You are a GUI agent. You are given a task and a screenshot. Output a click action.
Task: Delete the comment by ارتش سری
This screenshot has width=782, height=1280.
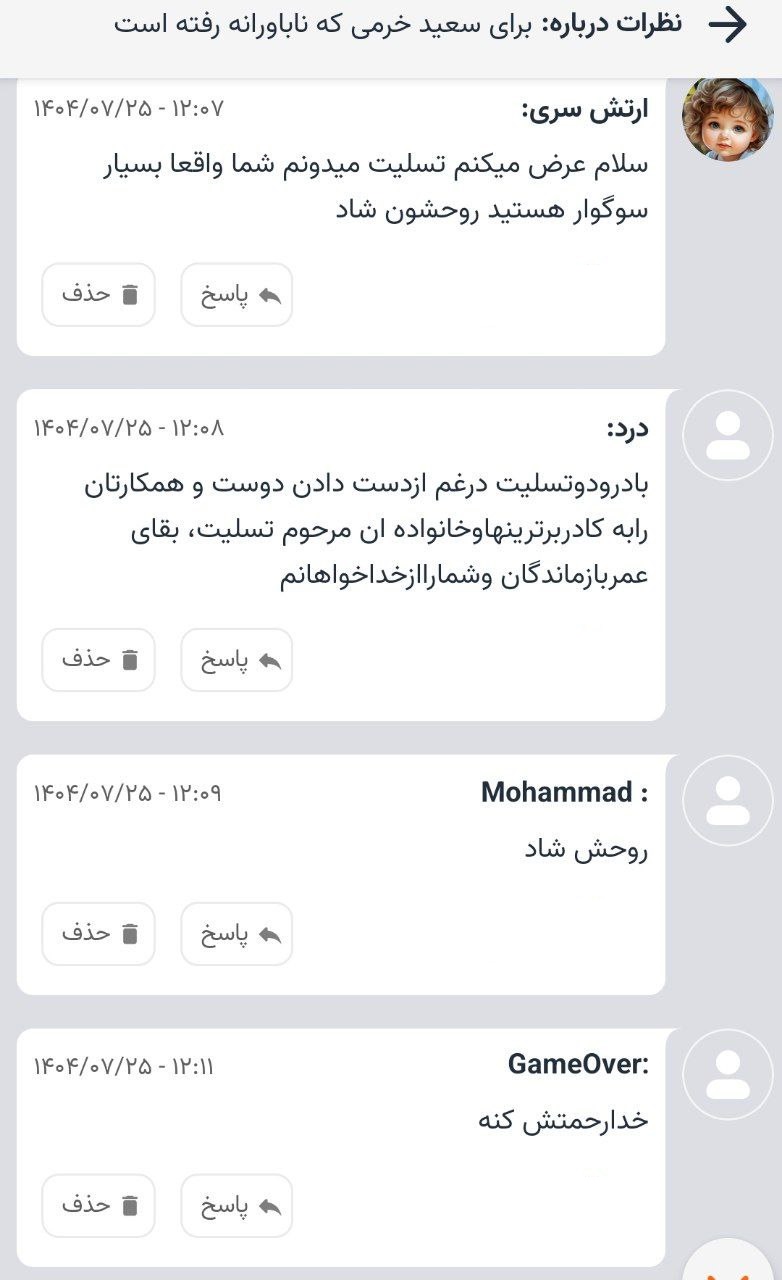point(98,295)
